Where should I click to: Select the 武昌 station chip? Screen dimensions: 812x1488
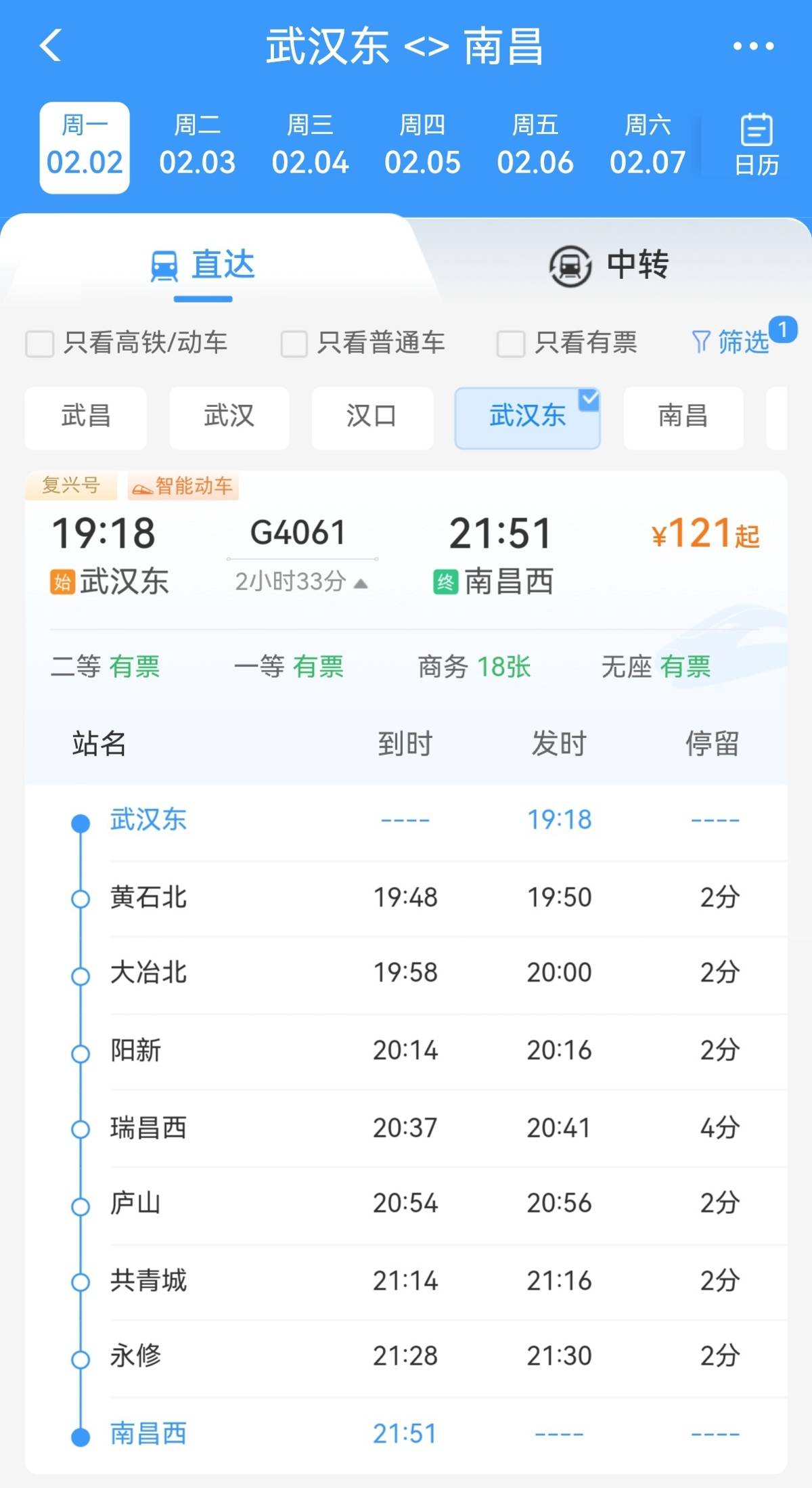86,417
